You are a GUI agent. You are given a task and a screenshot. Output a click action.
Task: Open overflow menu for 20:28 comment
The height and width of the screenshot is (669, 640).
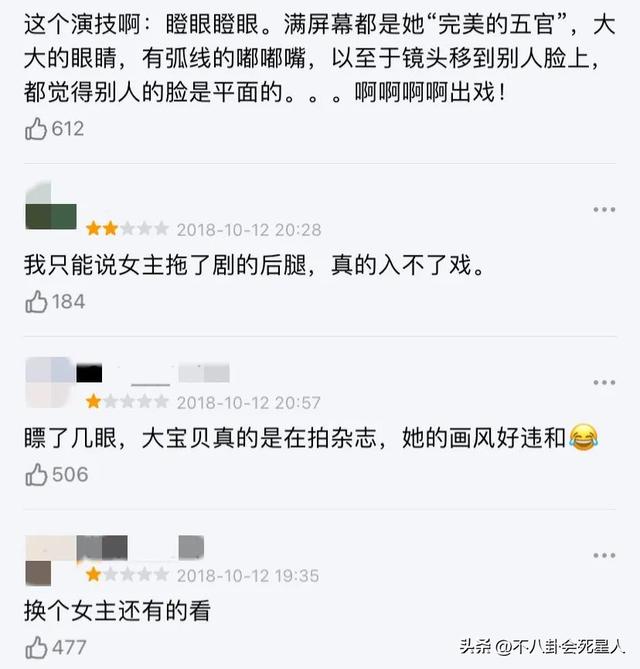(603, 209)
